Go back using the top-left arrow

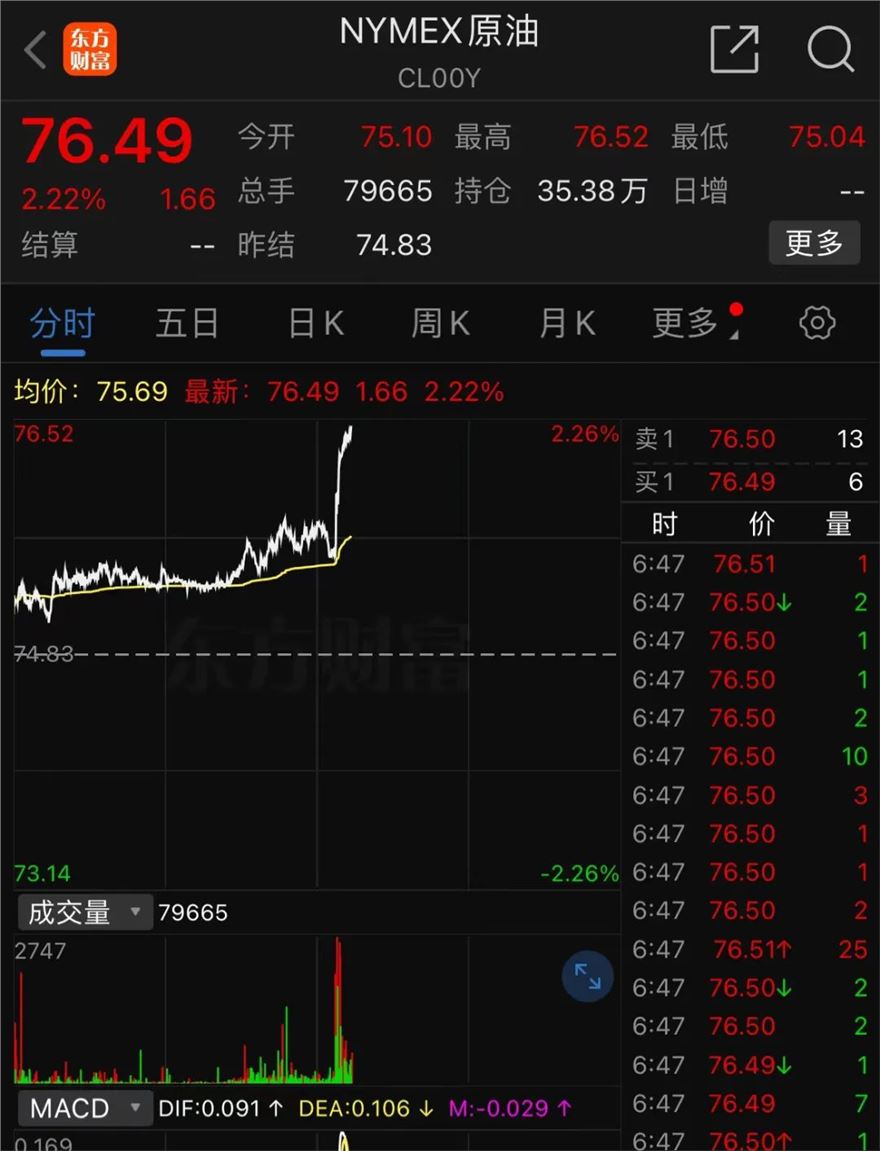click(36, 49)
